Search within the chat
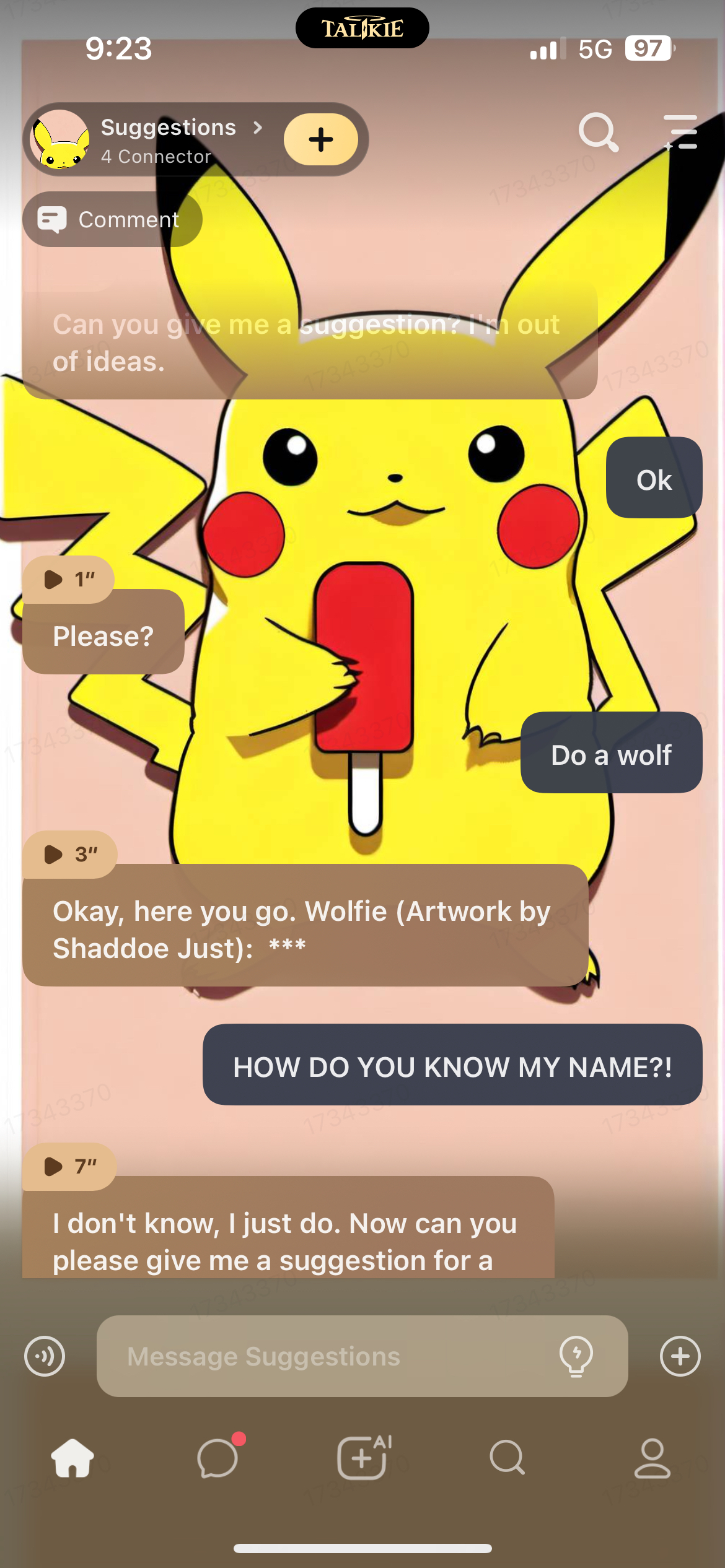Screen dimensions: 725x1568 point(598,132)
